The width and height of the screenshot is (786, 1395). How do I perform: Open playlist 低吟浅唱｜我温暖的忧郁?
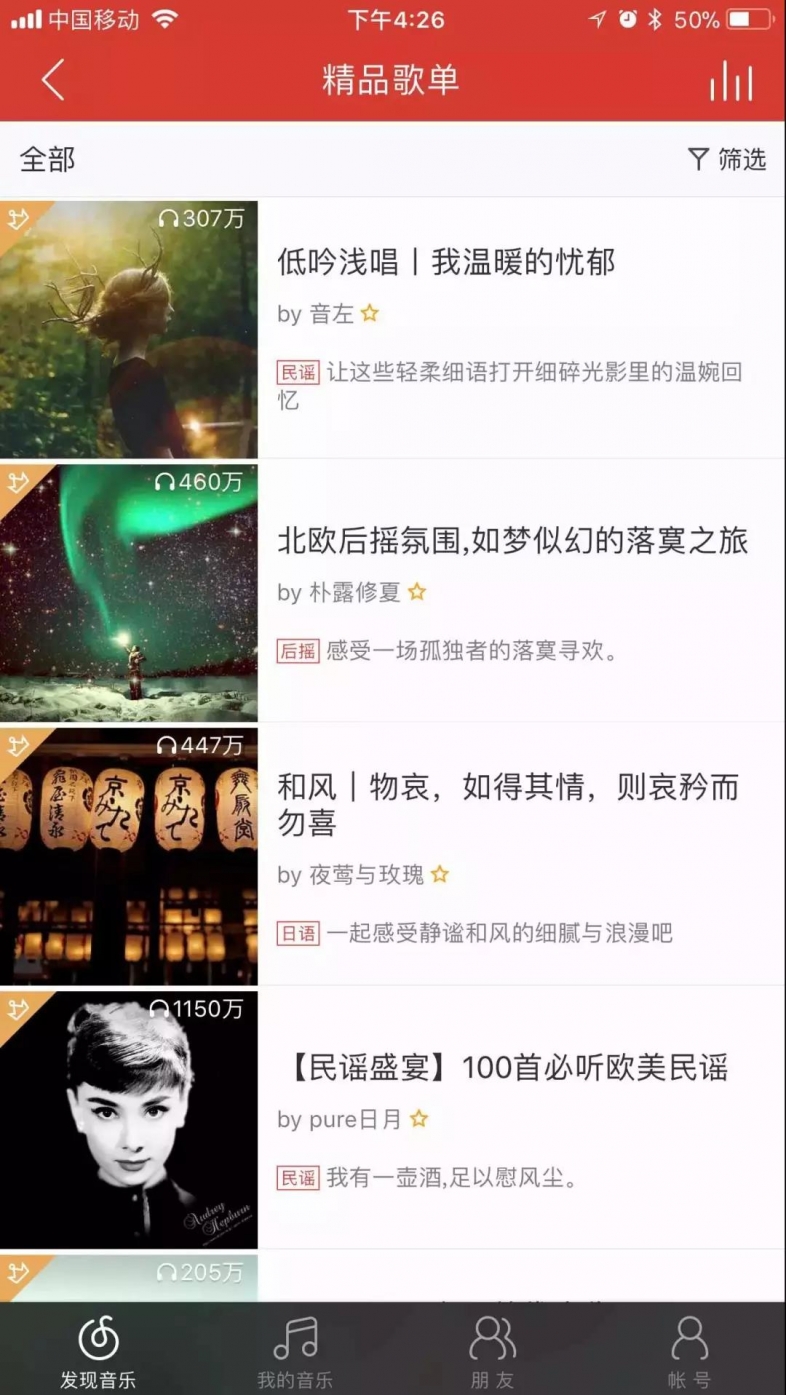point(445,262)
